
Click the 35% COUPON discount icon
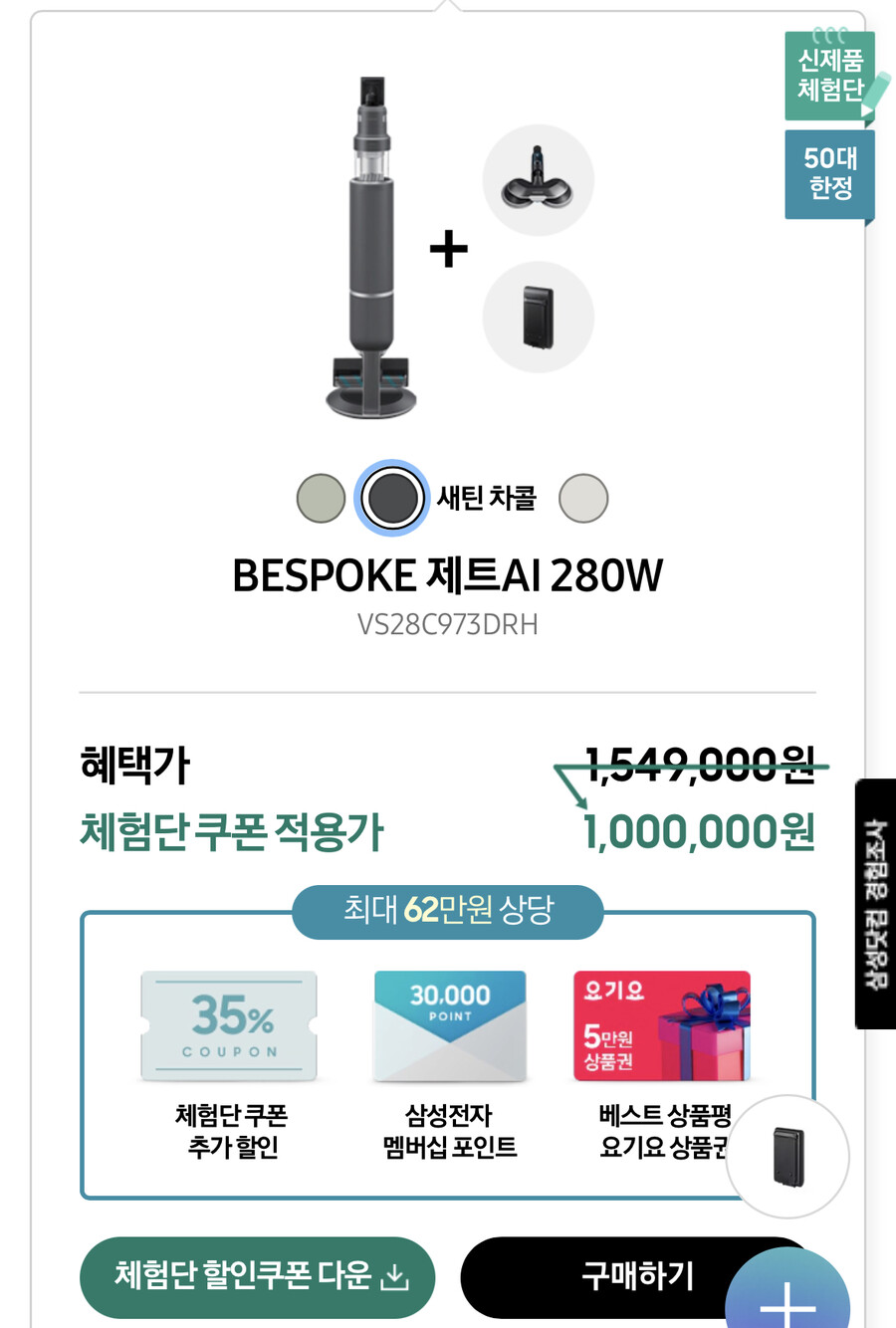[x=228, y=1025]
